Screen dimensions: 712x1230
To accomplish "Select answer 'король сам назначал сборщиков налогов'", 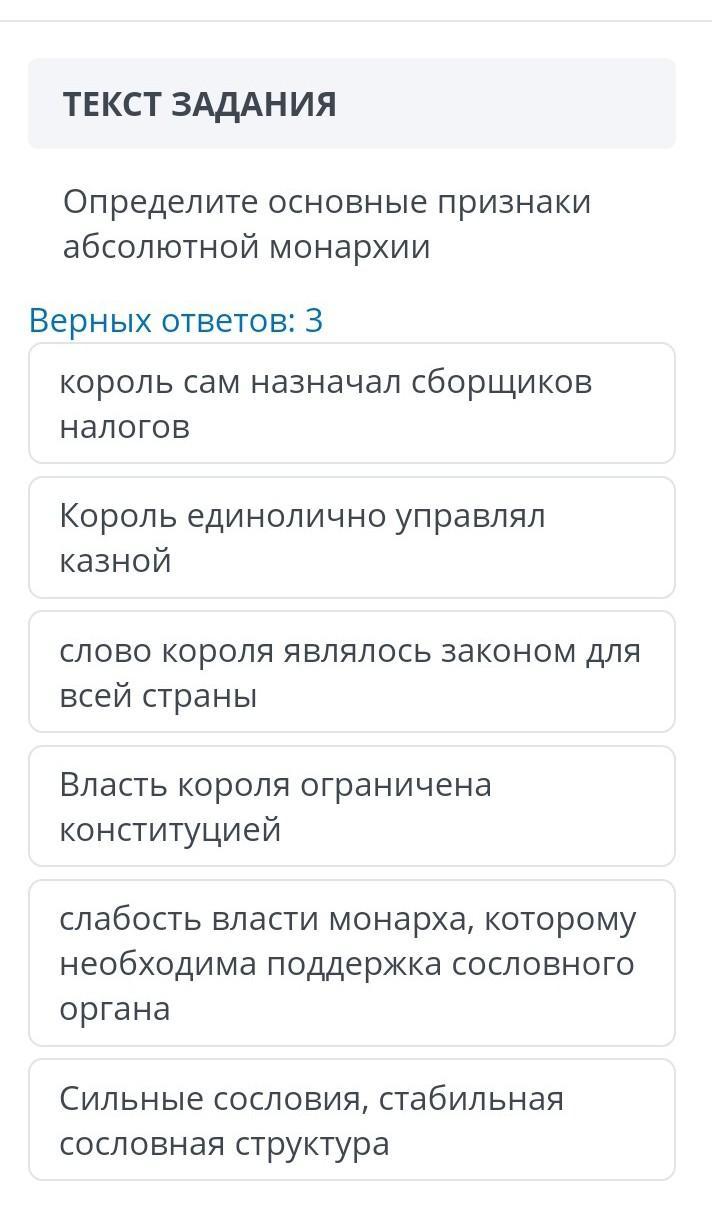I will click(x=352, y=403).
